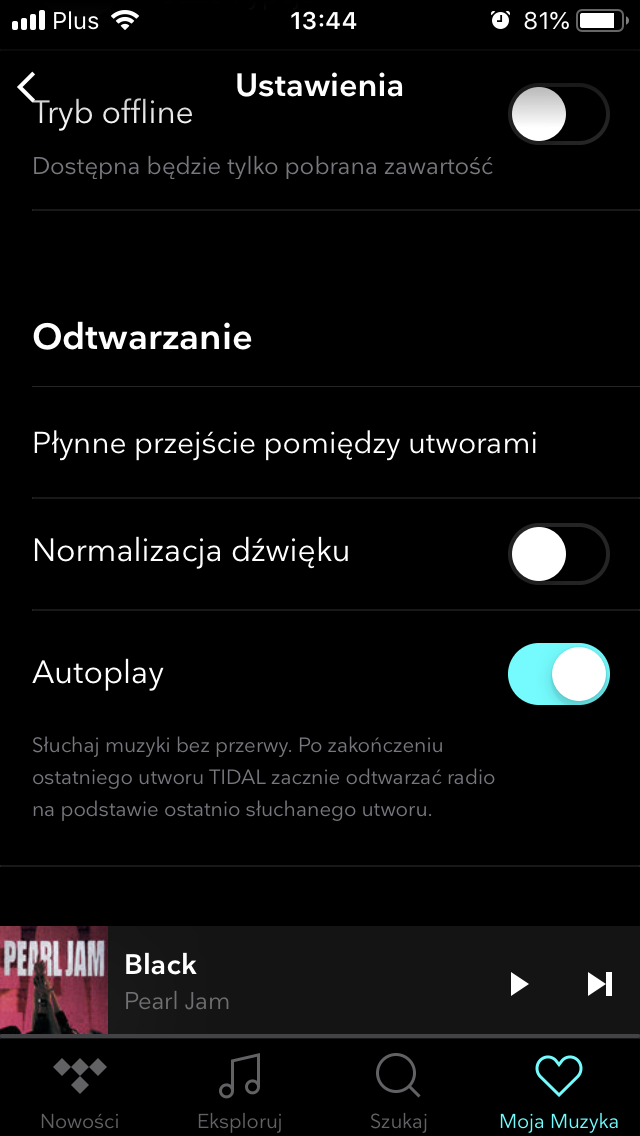
Task: Enable Normalizacja dźwięku
Action: coord(558,554)
